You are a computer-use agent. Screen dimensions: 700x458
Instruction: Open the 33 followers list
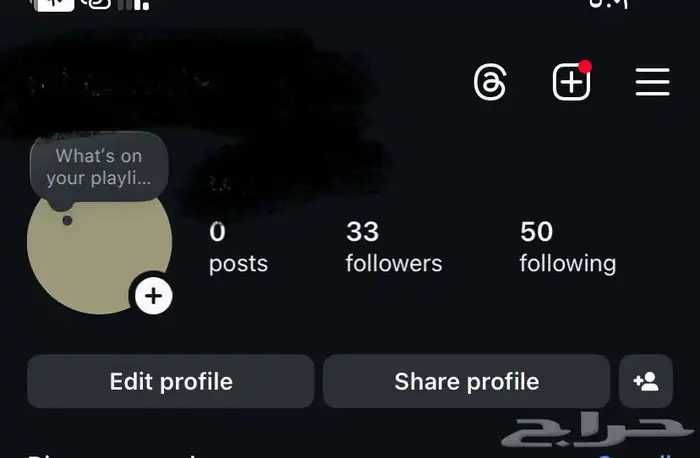click(x=393, y=247)
